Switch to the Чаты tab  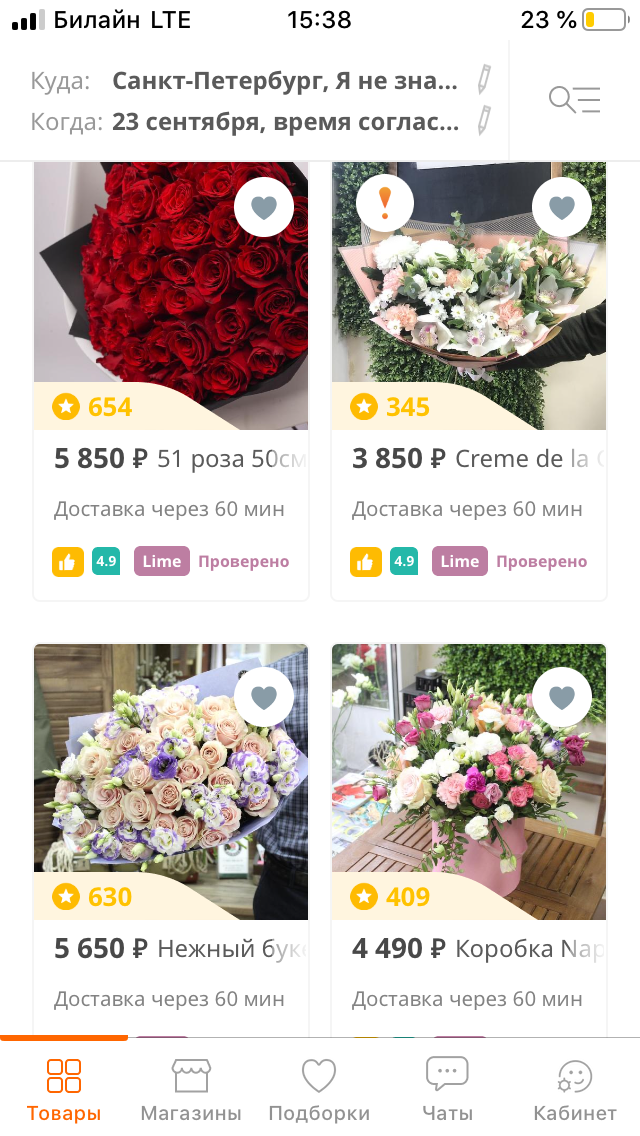click(447, 1090)
